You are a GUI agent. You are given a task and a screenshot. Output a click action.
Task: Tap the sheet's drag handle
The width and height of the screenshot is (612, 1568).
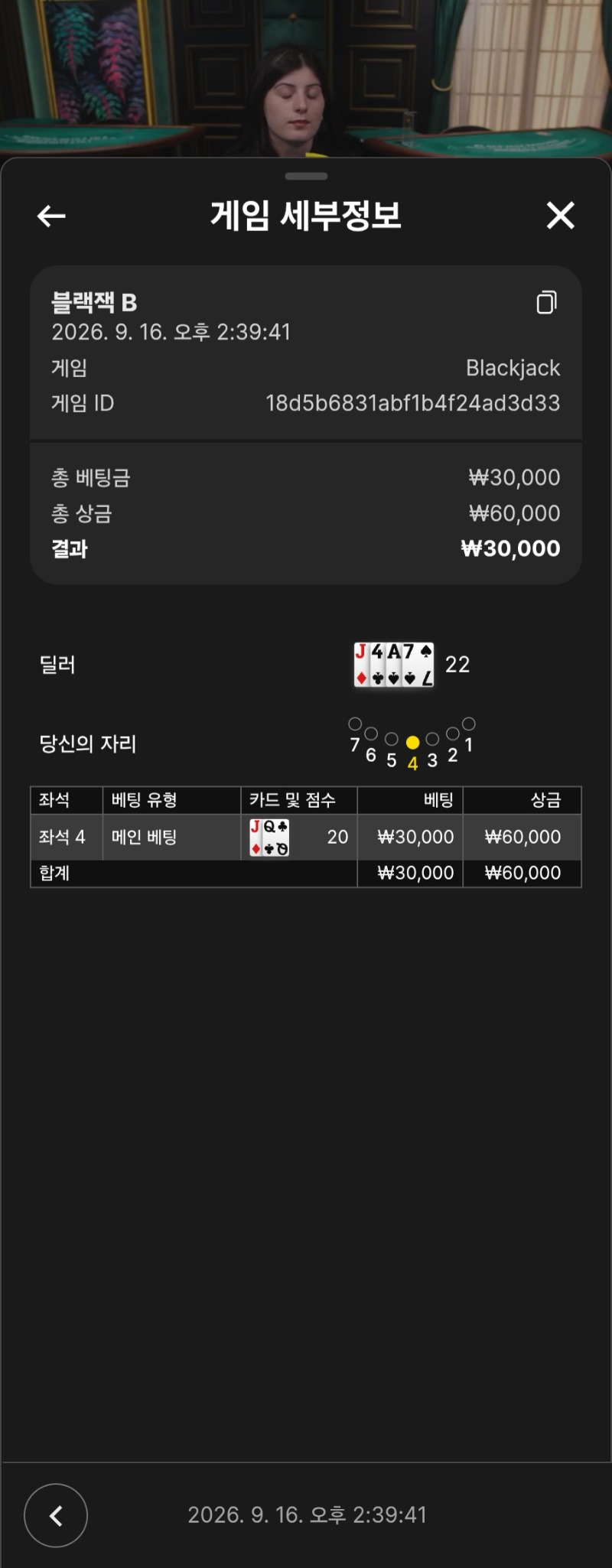coord(306,176)
